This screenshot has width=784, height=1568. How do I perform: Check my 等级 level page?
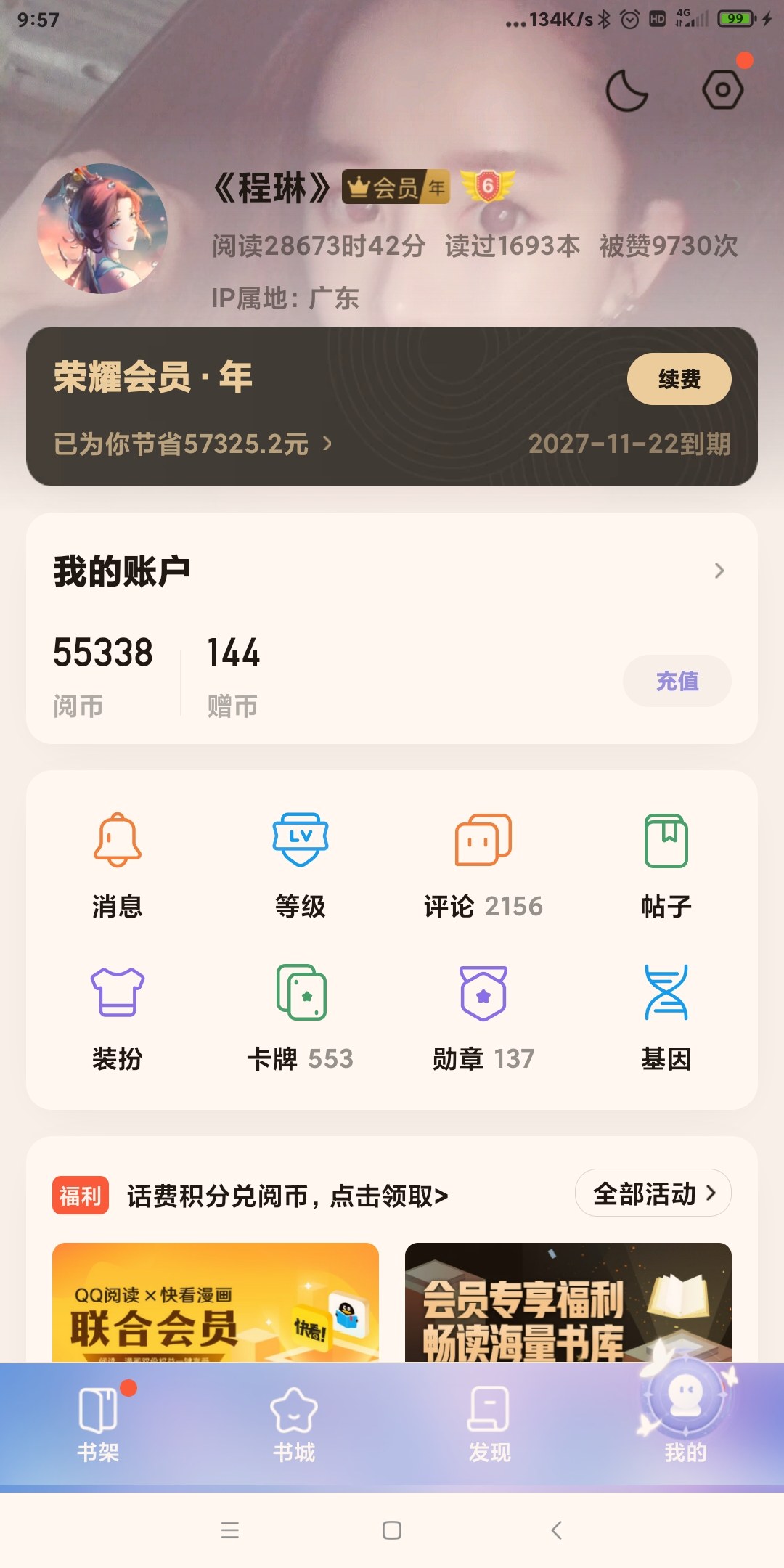pos(301,865)
